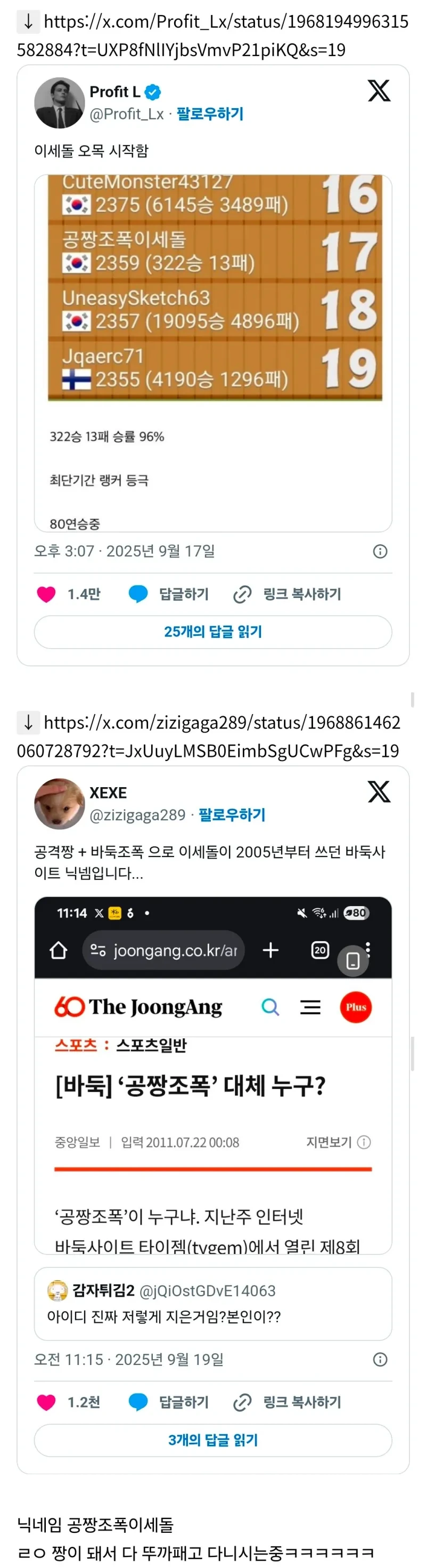Follow the Profit L account
The image size is (426, 1568).
210,114
